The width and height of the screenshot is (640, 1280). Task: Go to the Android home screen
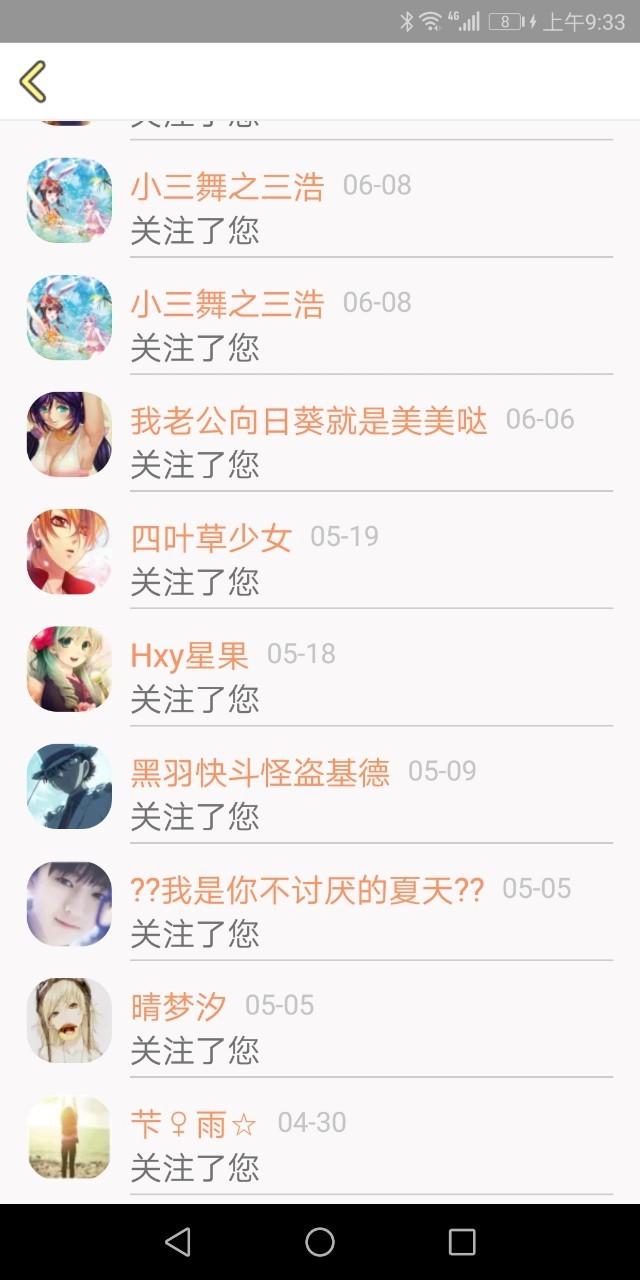[x=320, y=1242]
